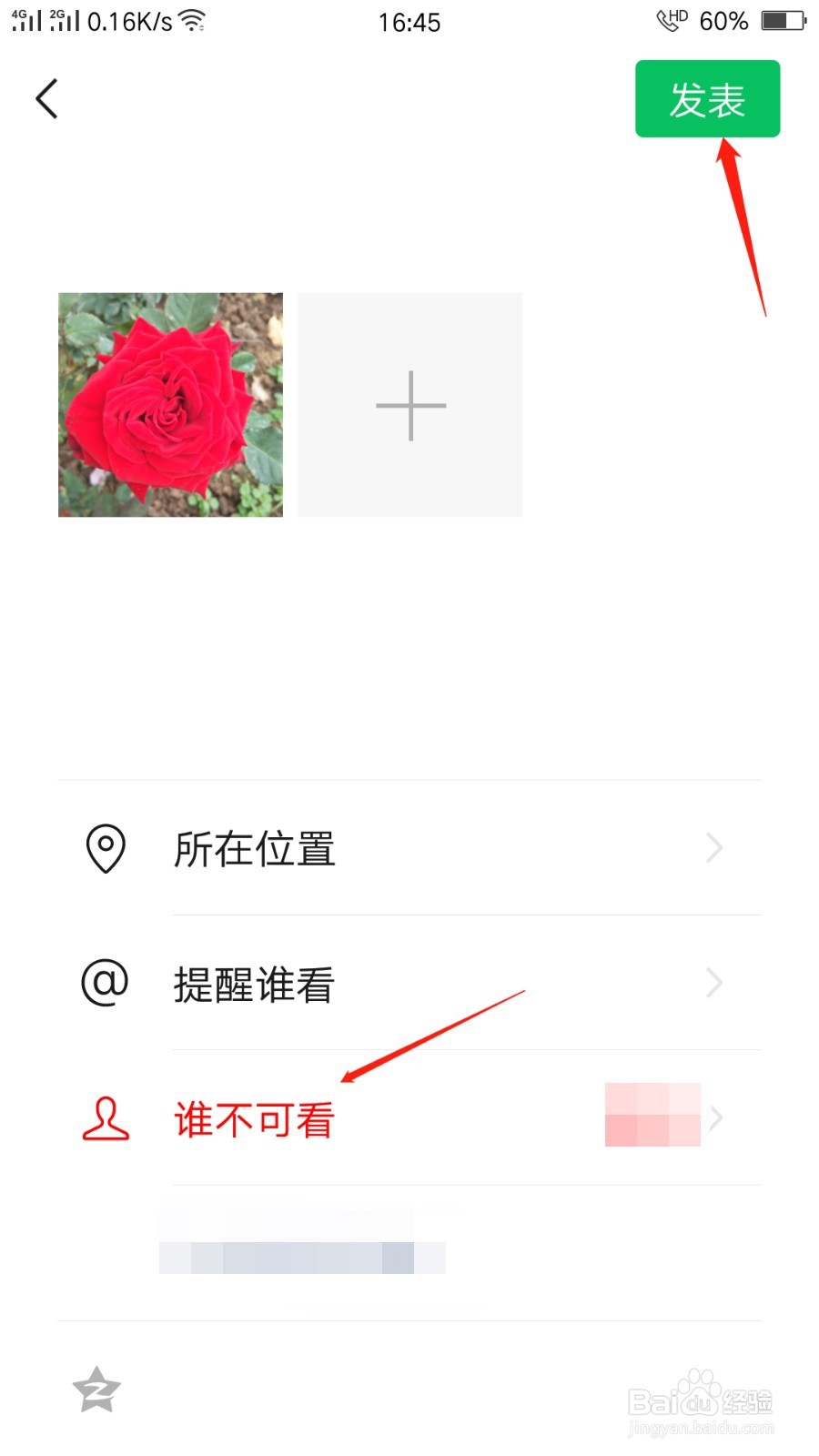Click the plus icon to add a photo
Screen dimensions: 819x1456
click(409, 404)
